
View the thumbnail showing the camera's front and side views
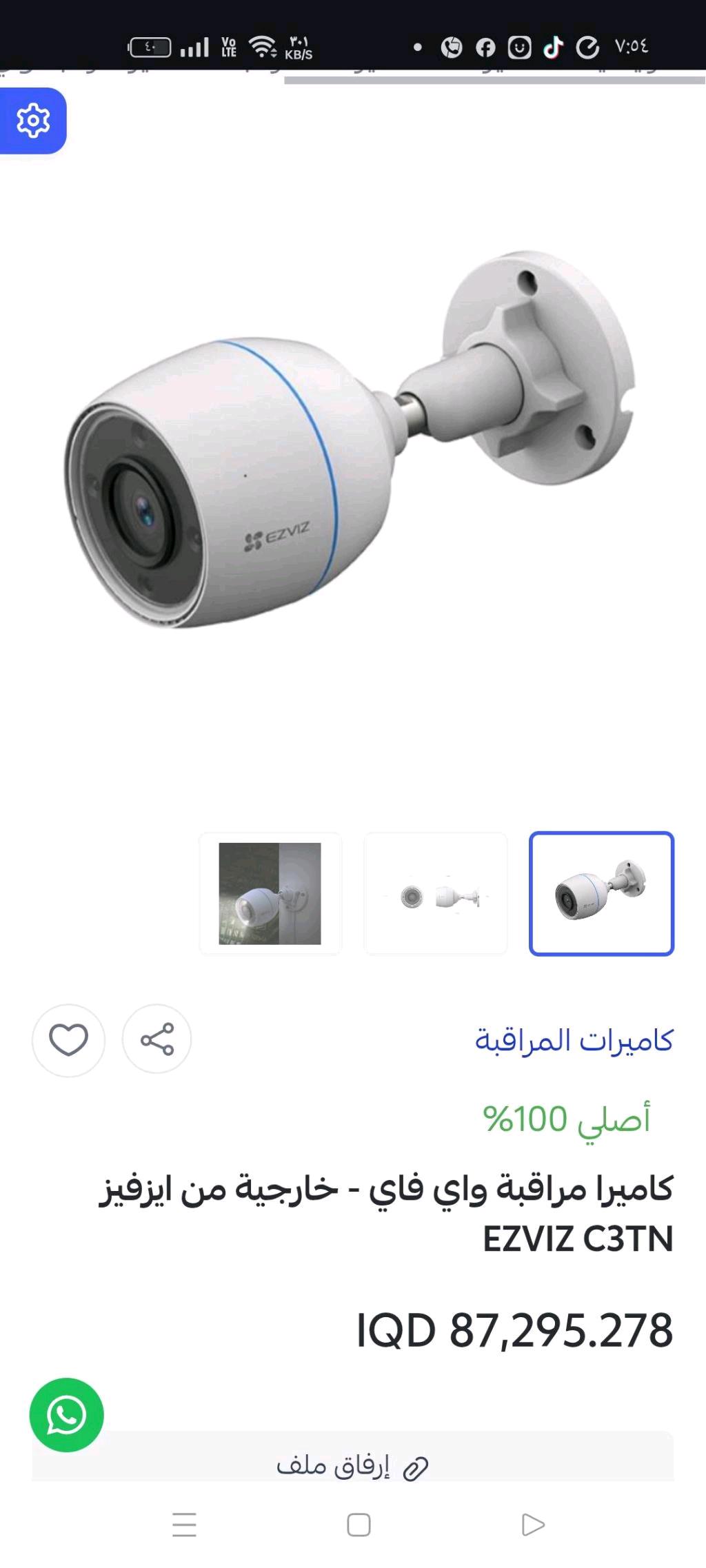coord(436,893)
